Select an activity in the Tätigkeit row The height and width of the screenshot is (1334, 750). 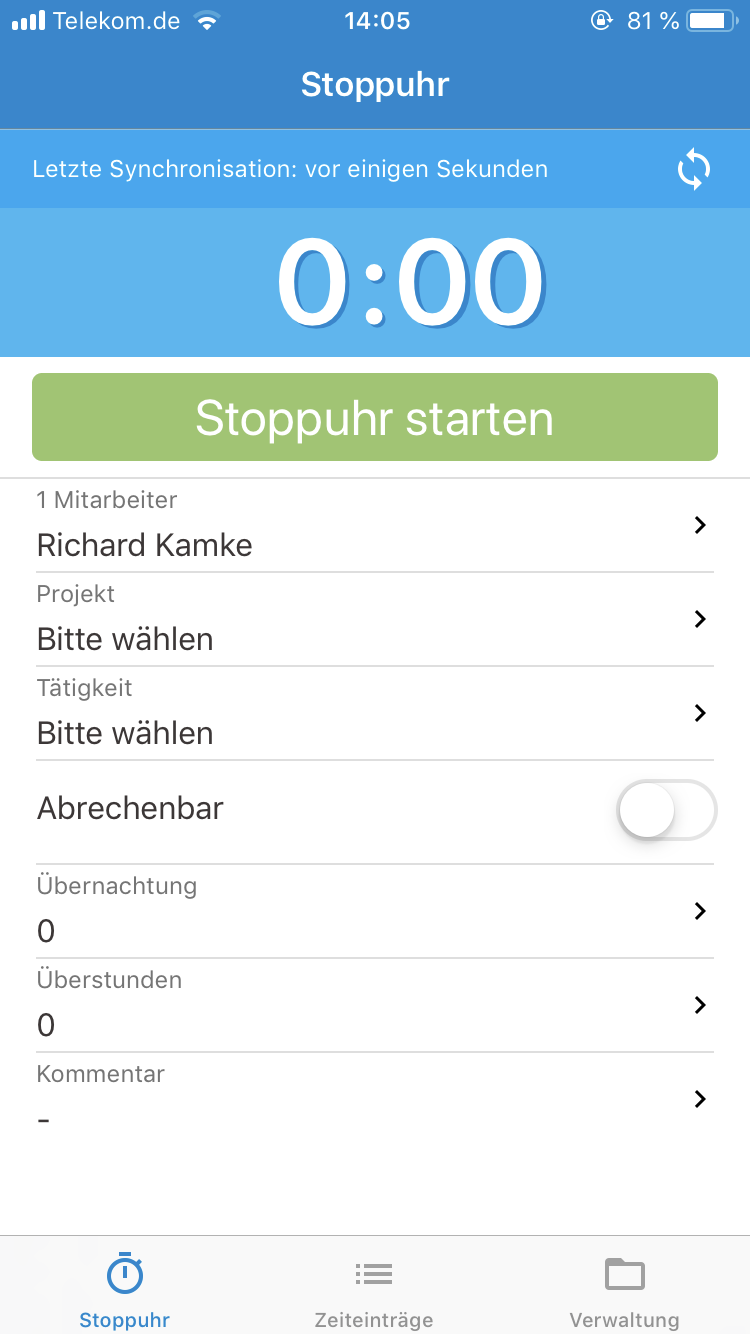375,714
